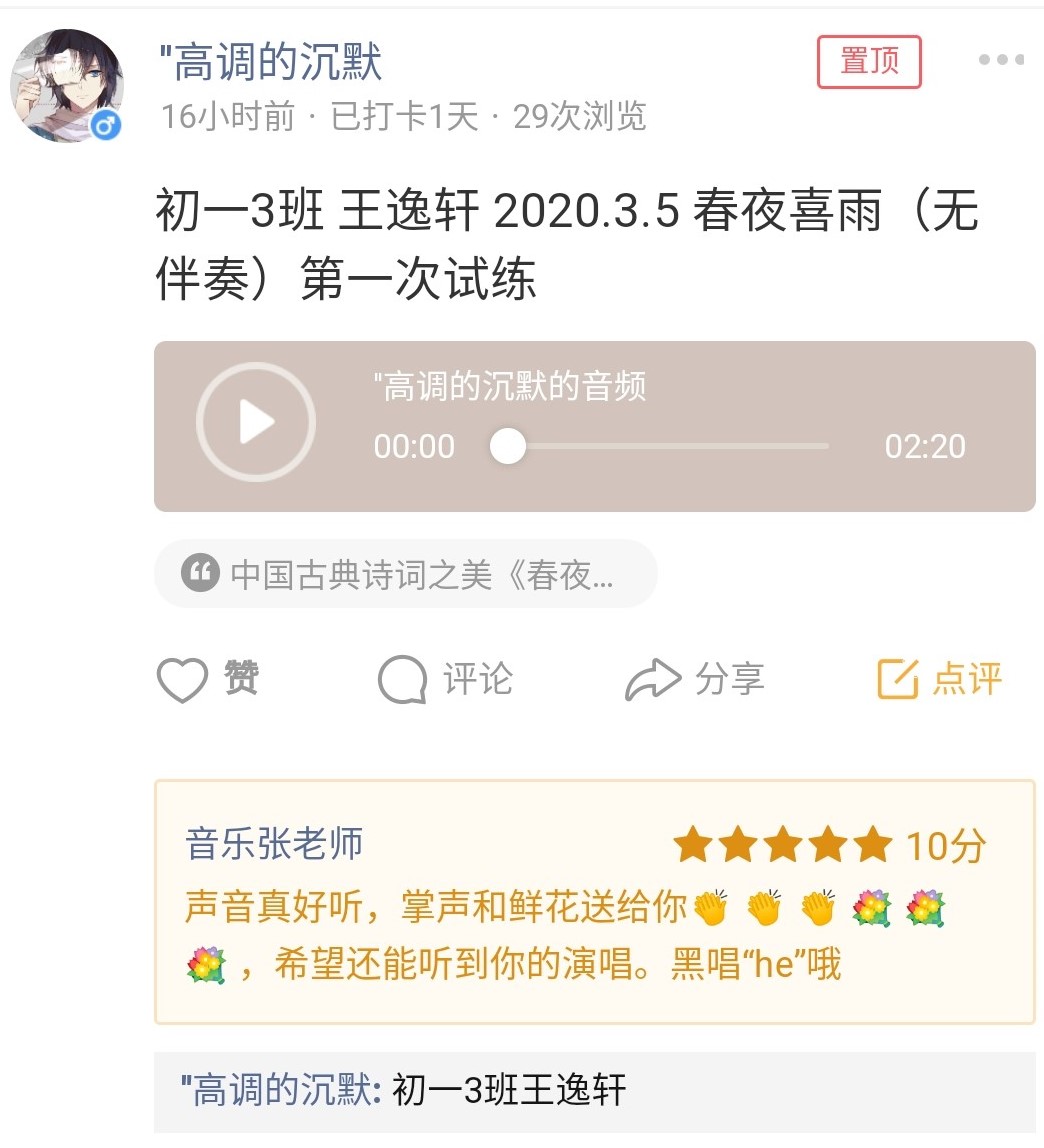
Task: Tap the 置顶 pin button
Action: point(869,62)
